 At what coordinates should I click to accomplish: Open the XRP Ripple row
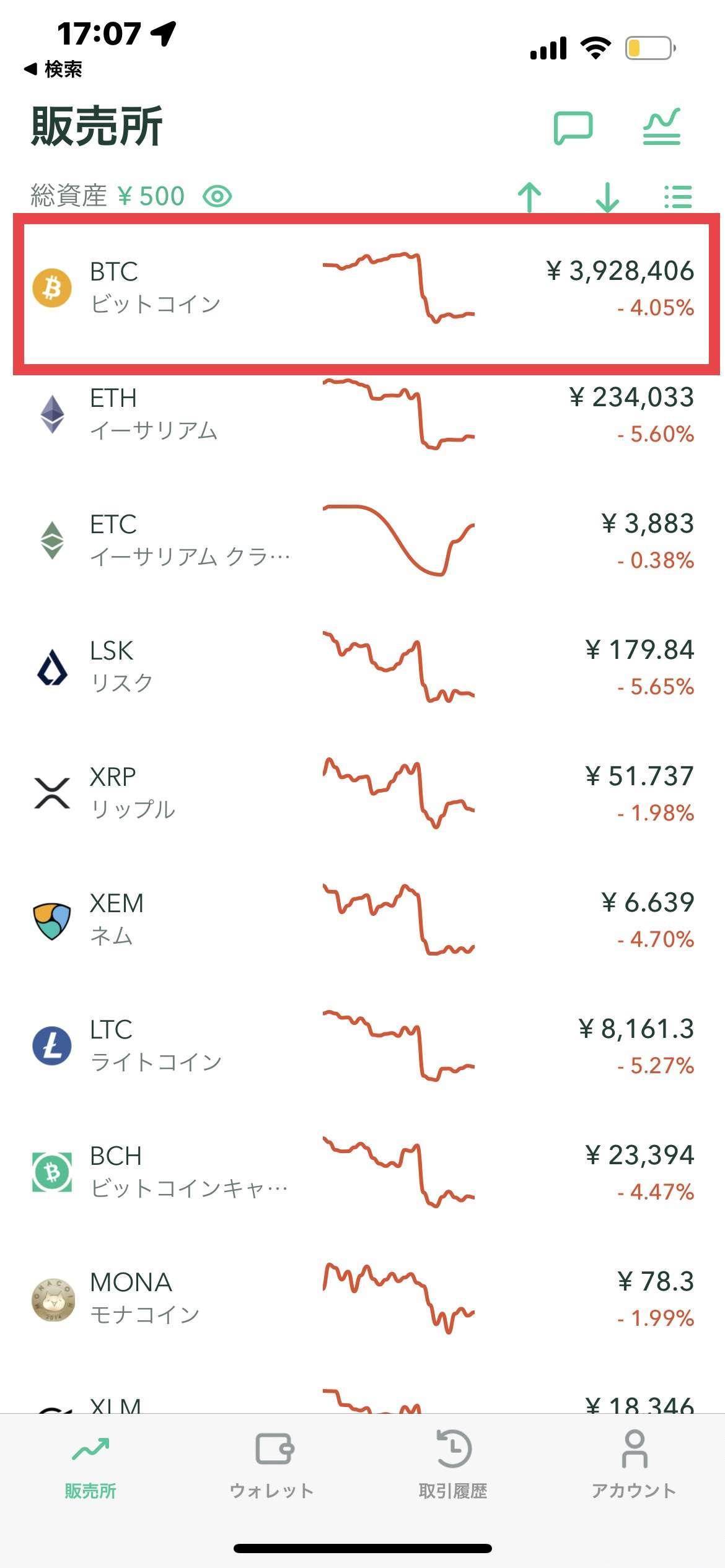[x=362, y=794]
